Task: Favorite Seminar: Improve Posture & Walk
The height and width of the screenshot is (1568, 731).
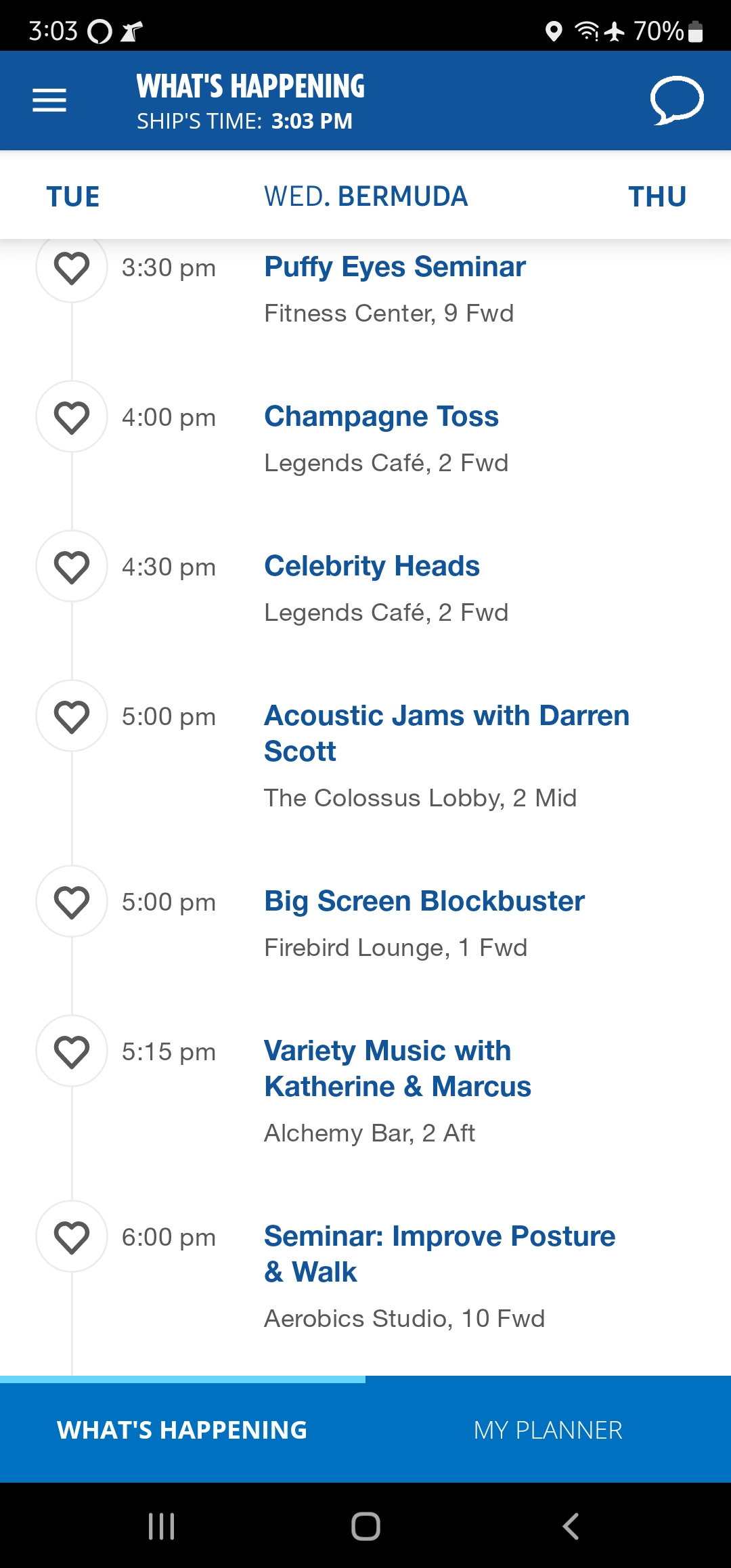Action: coord(72,1237)
